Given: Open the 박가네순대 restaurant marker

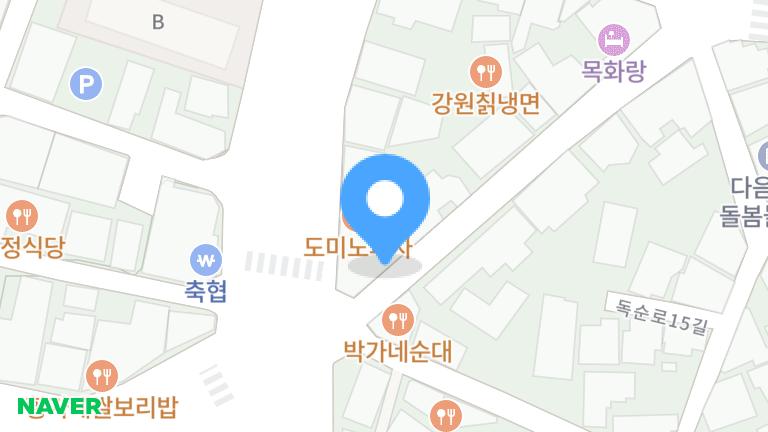Looking at the screenshot, I should (x=399, y=320).
